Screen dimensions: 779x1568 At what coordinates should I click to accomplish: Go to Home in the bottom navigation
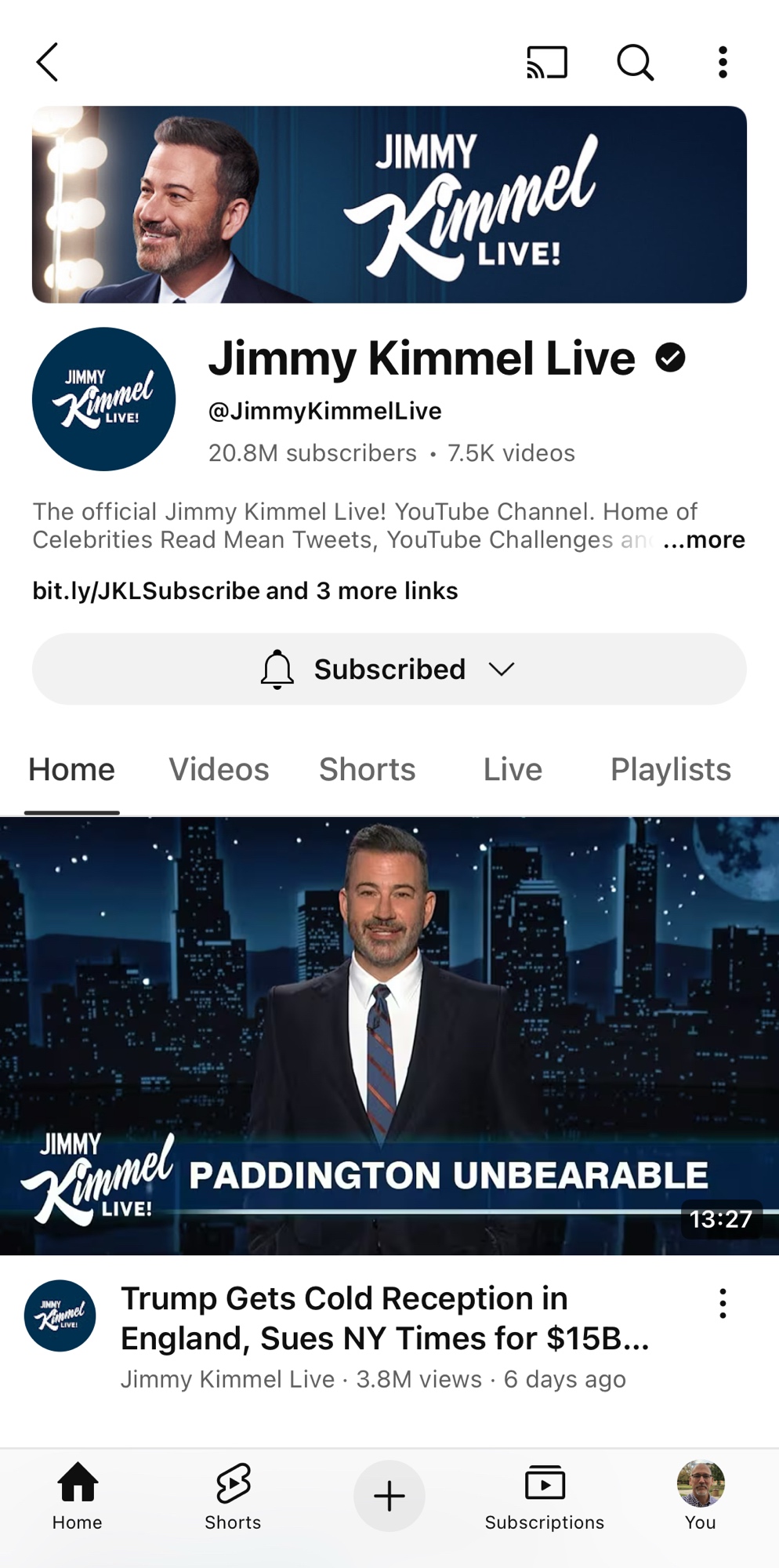point(78,1496)
